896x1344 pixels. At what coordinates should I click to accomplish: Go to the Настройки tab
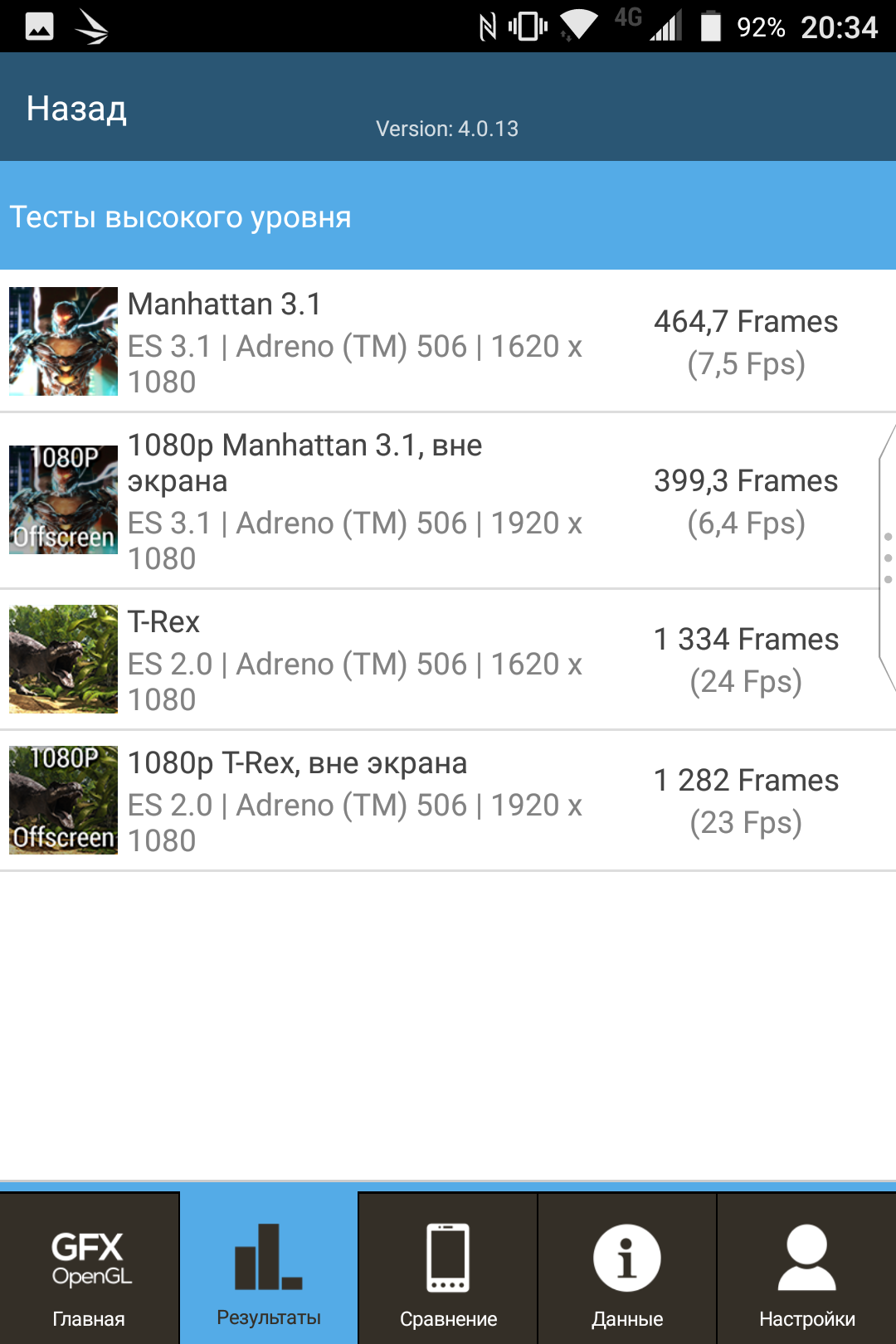point(806,1269)
